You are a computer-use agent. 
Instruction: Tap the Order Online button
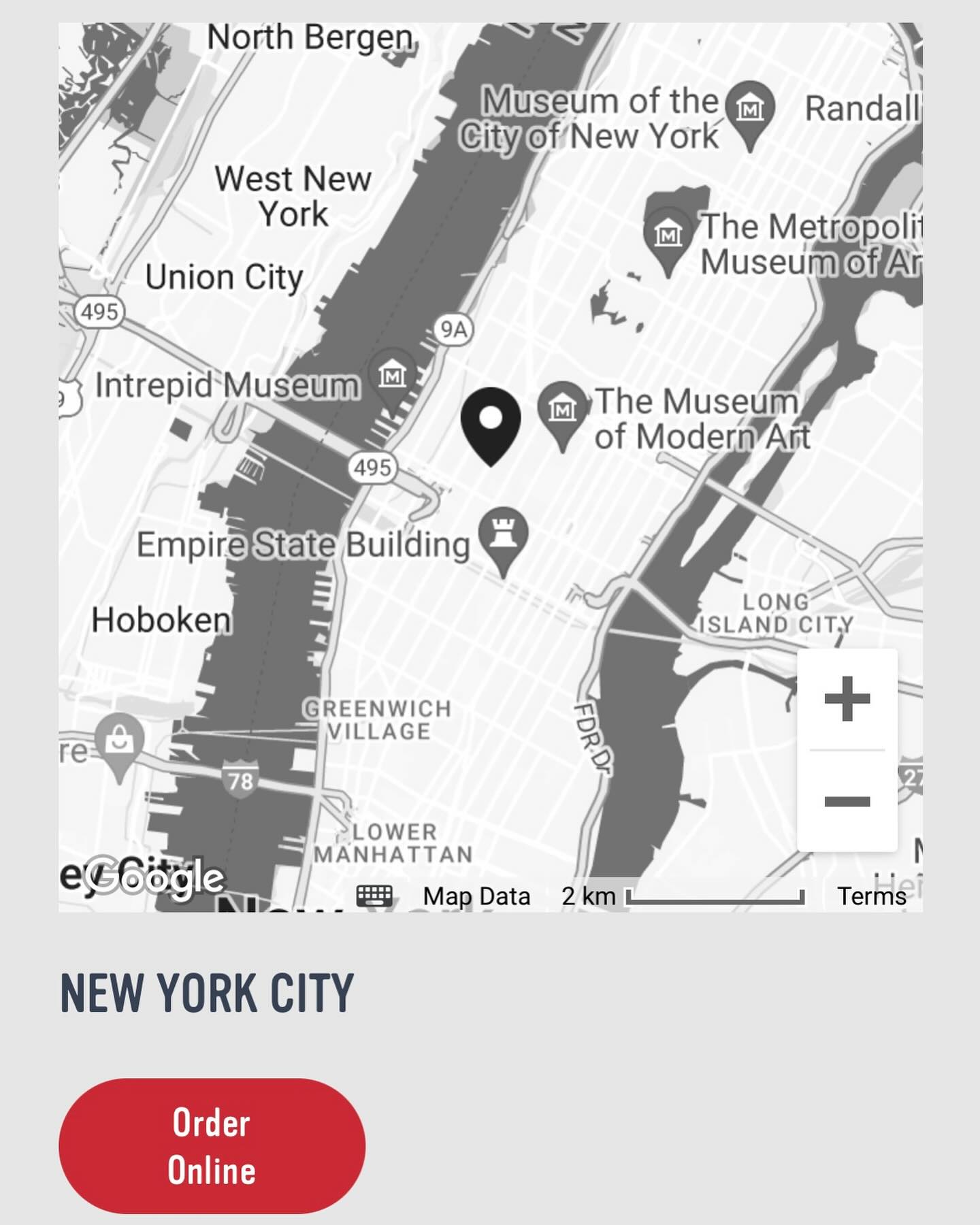pyautogui.click(x=212, y=1146)
